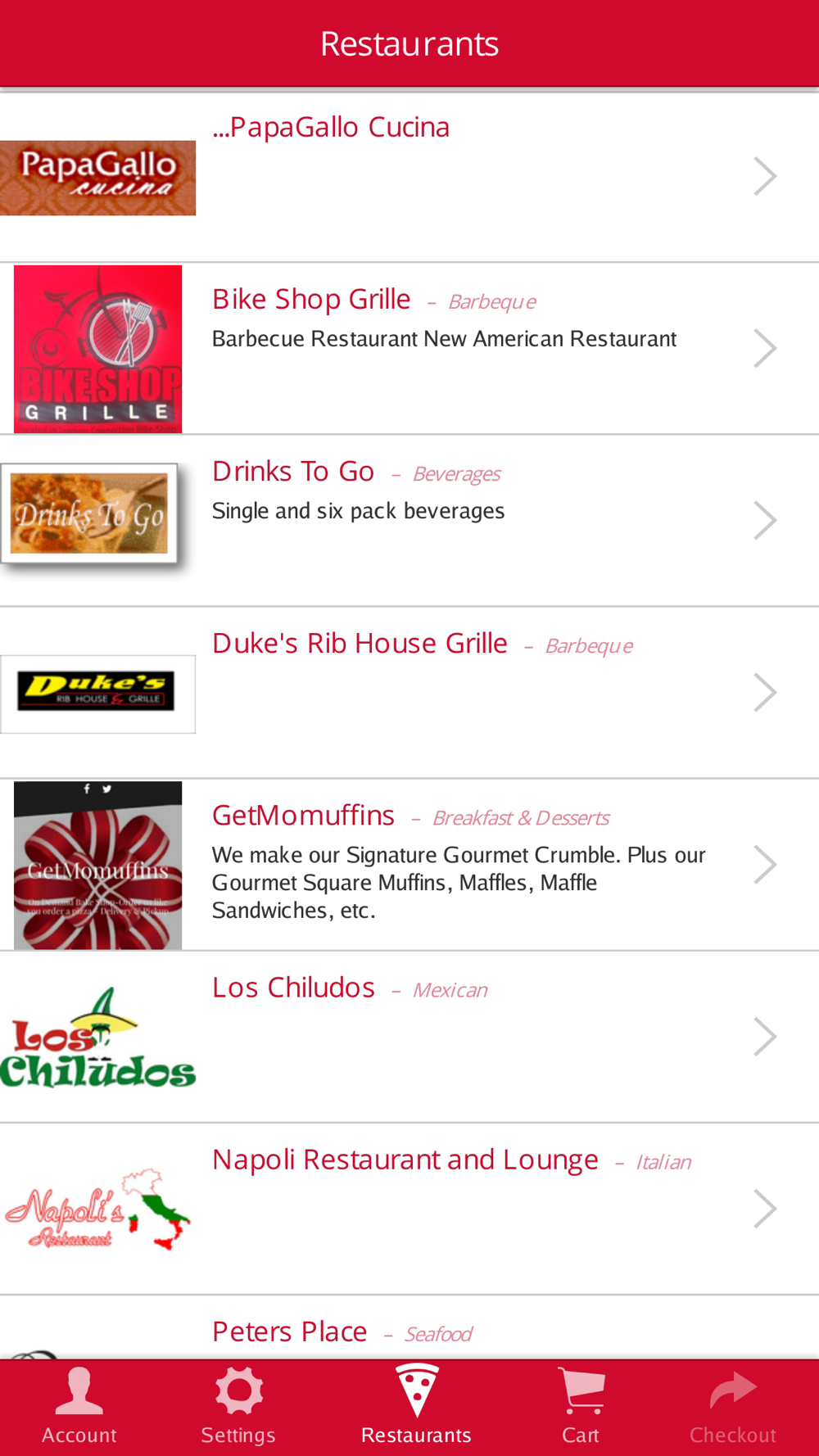The height and width of the screenshot is (1456, 819).
Task: Select Drinks To Go beverages
Action: (x=409, y=521)
